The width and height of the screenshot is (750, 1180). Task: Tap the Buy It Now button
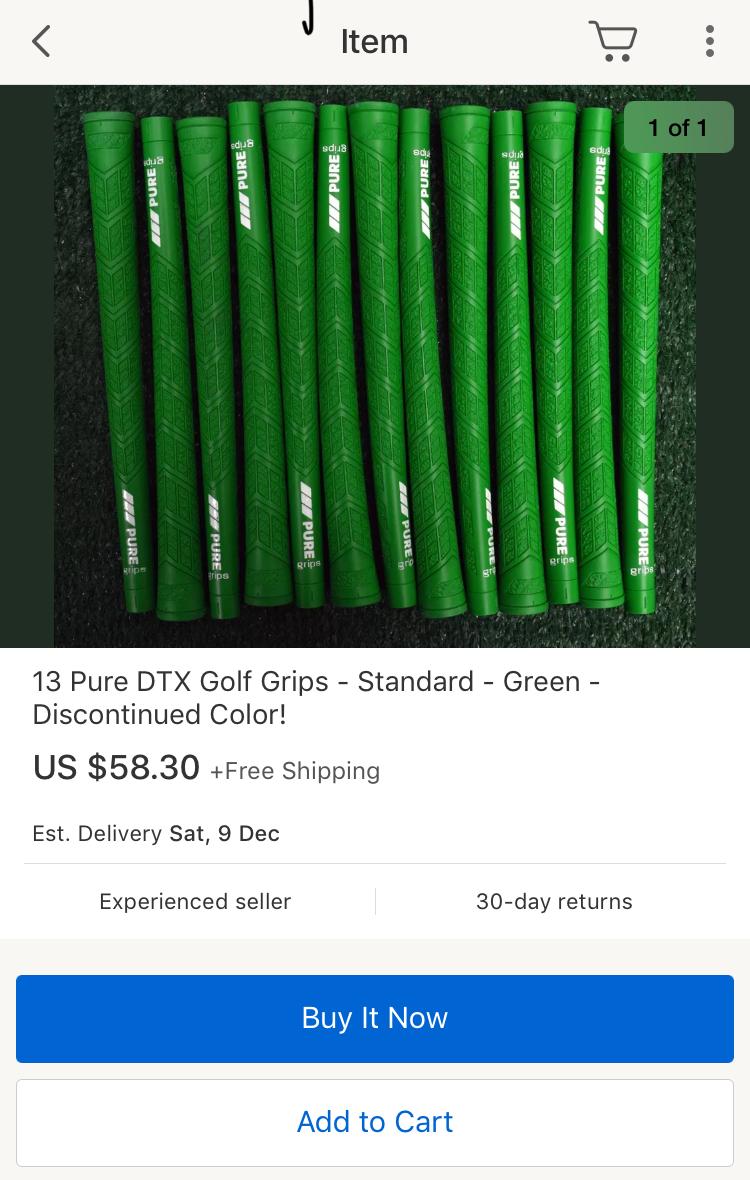375,1018
